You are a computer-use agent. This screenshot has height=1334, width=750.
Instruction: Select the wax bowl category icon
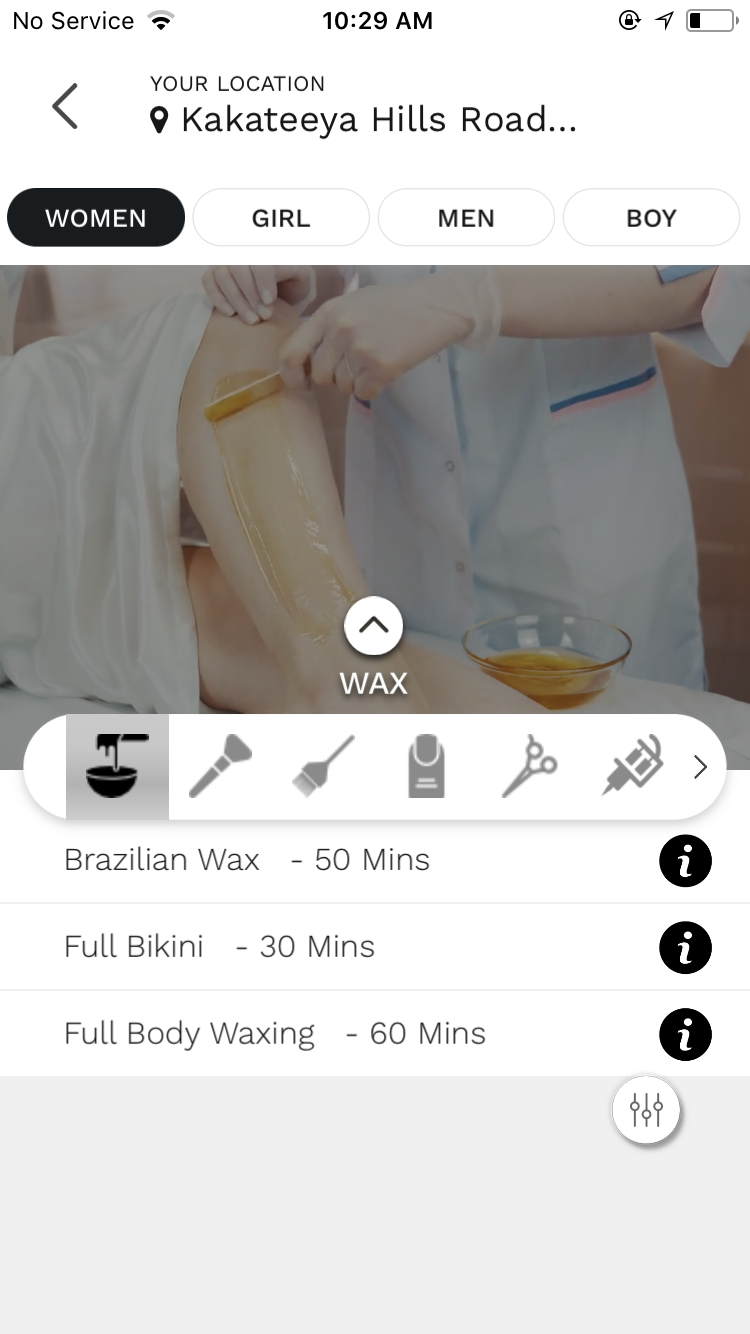point(117,767)
